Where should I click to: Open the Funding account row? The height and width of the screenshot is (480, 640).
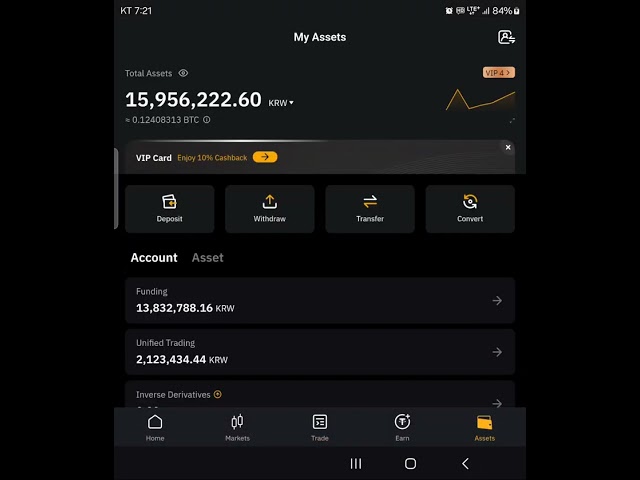click(320, 300)
